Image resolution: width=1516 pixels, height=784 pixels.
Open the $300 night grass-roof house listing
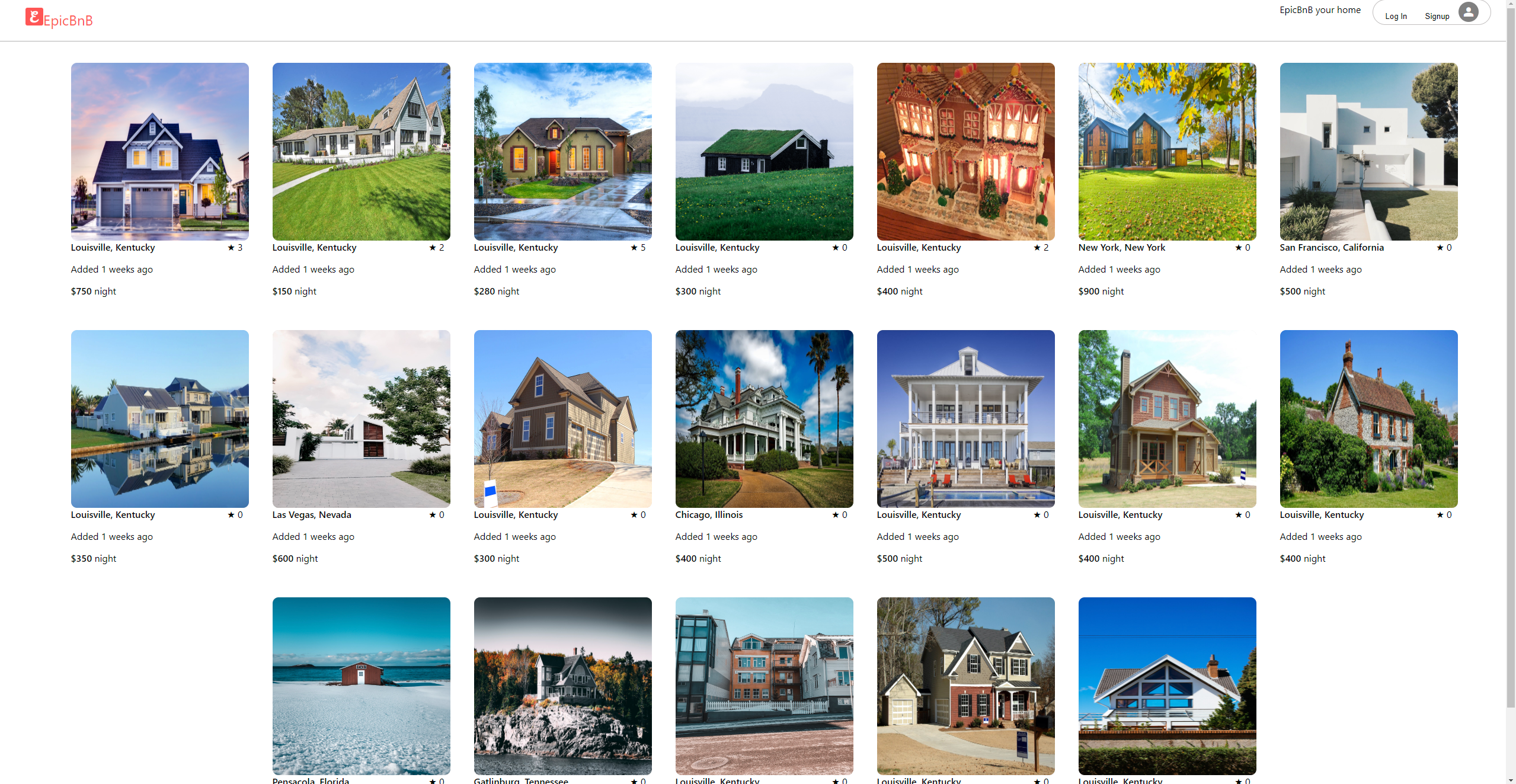764,152
